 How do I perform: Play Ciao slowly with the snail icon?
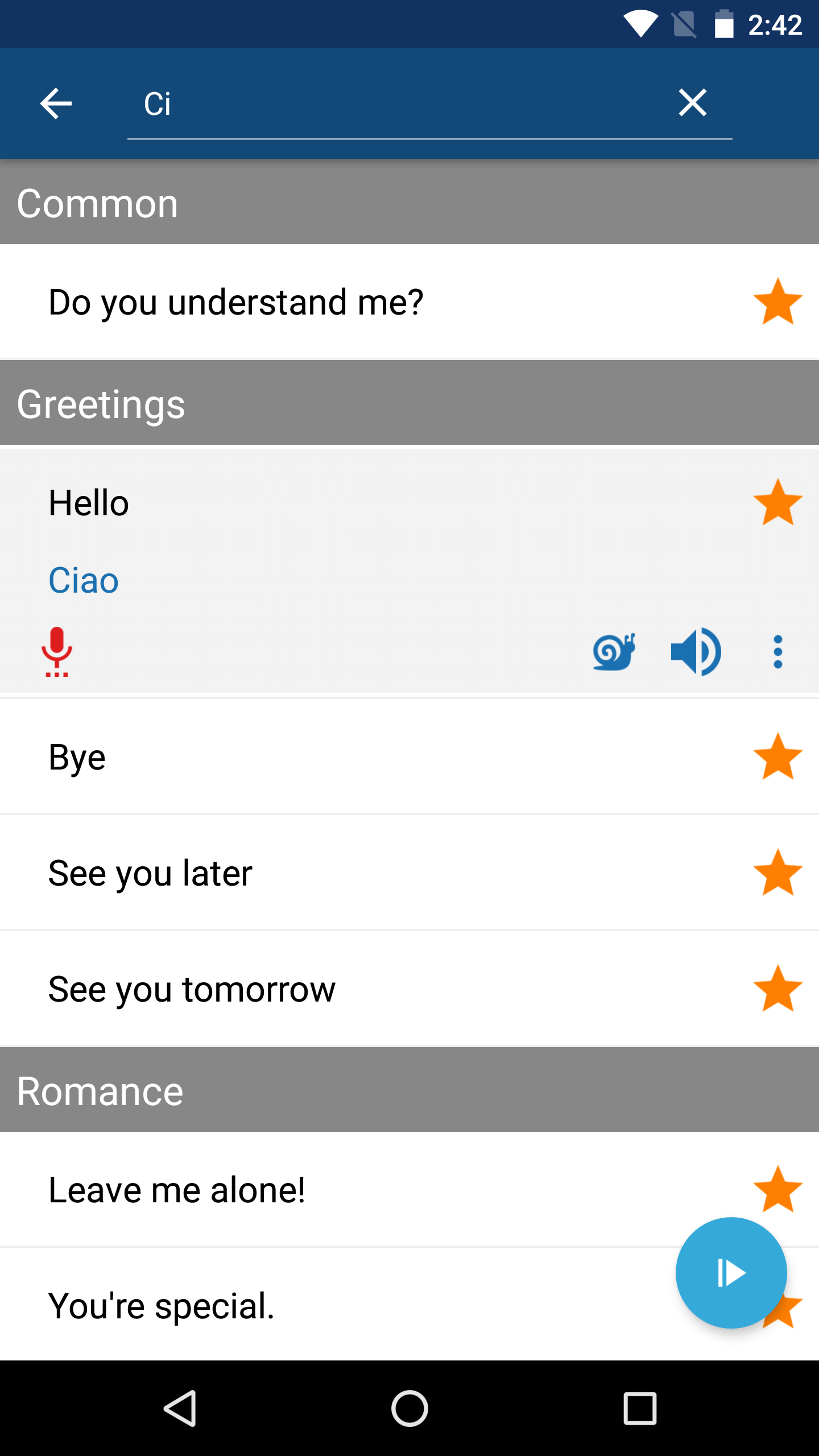coord(614,652)
